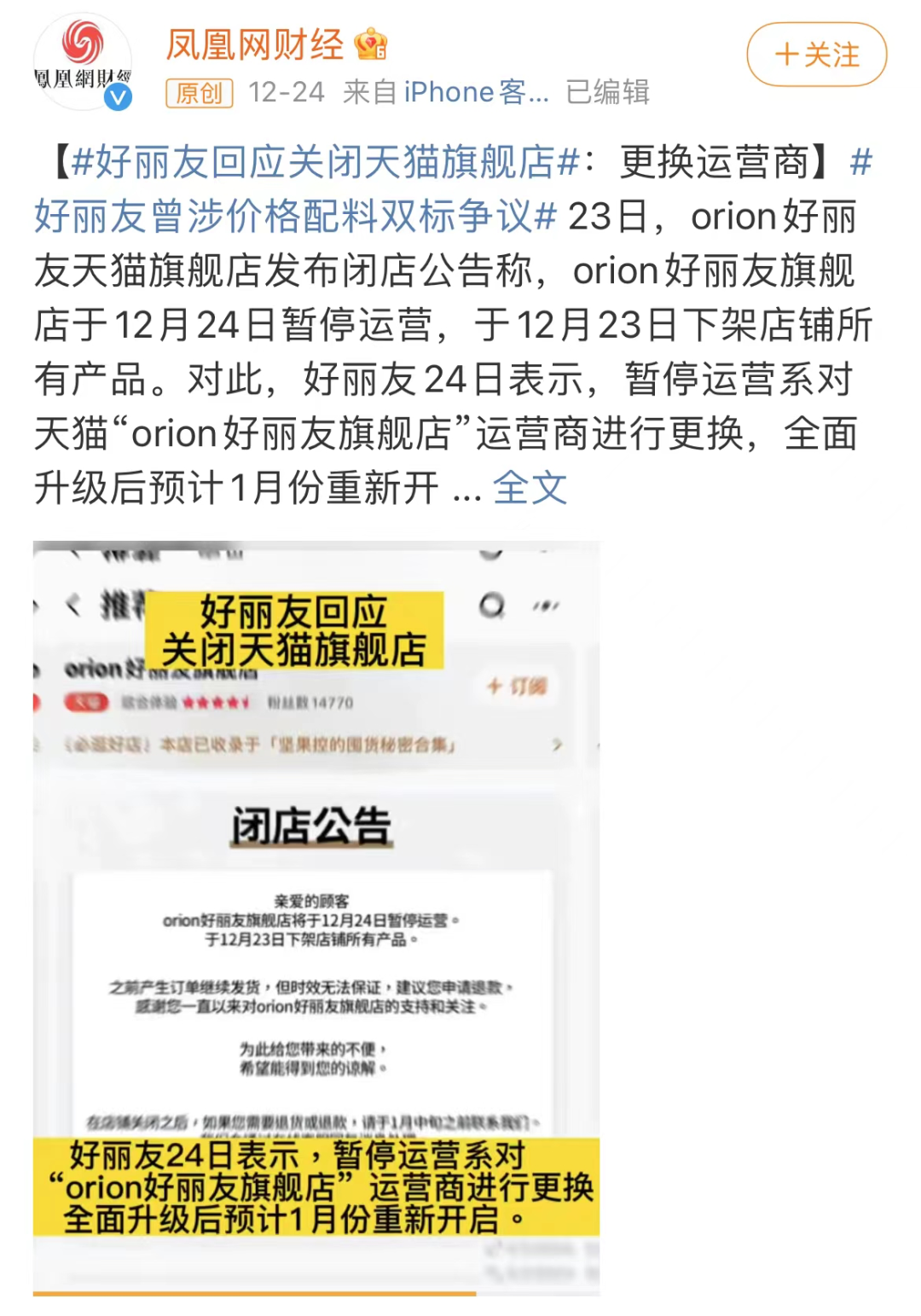This screenshot has width=921, height=1316.
Task: Open hashtag #好丽友曾涉价格配料双标争议#
Action: click(294, 217)
